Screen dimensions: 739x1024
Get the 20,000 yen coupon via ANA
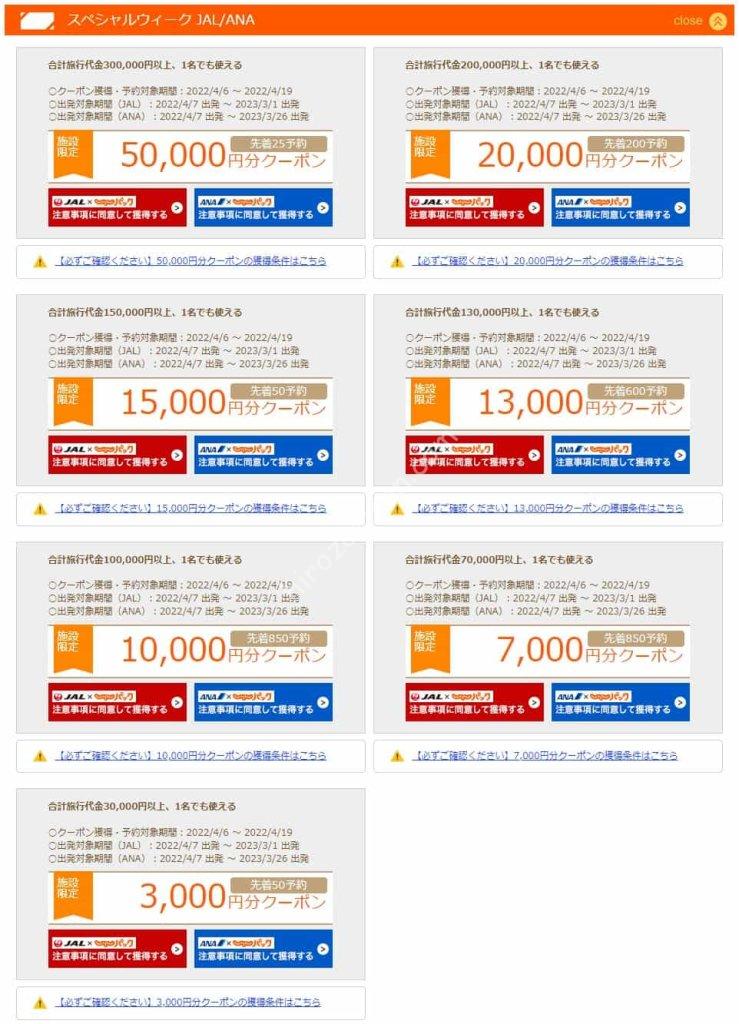(620, 207)
